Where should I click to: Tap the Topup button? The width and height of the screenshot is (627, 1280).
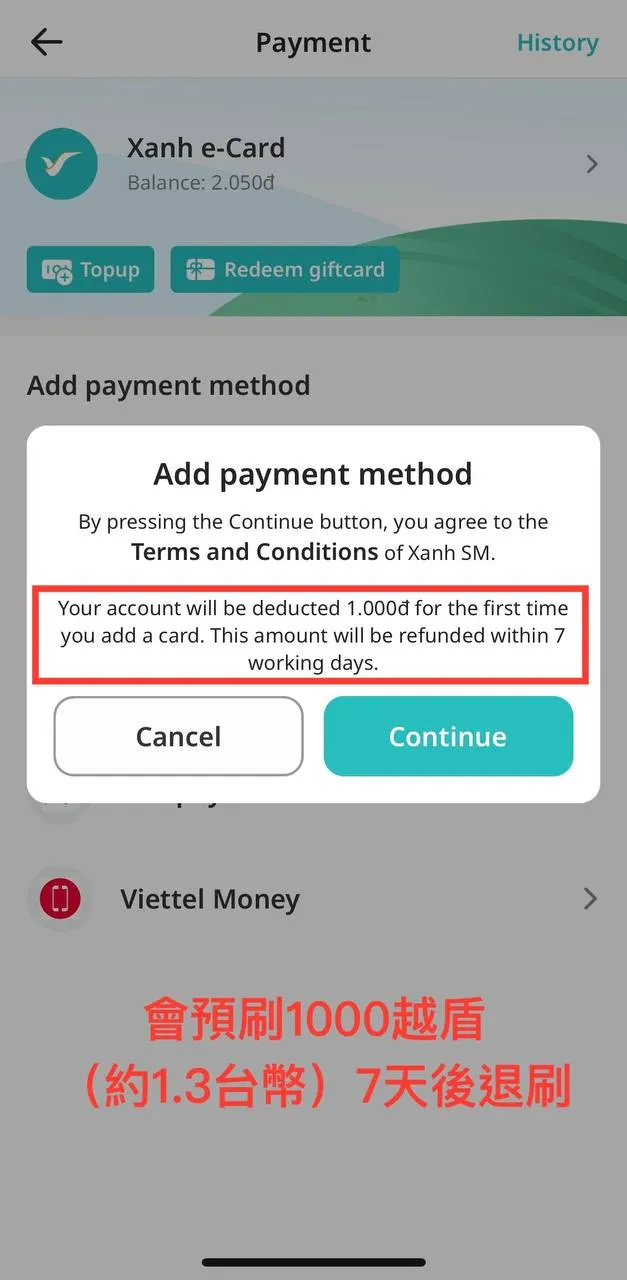click(x=90, y=270)
